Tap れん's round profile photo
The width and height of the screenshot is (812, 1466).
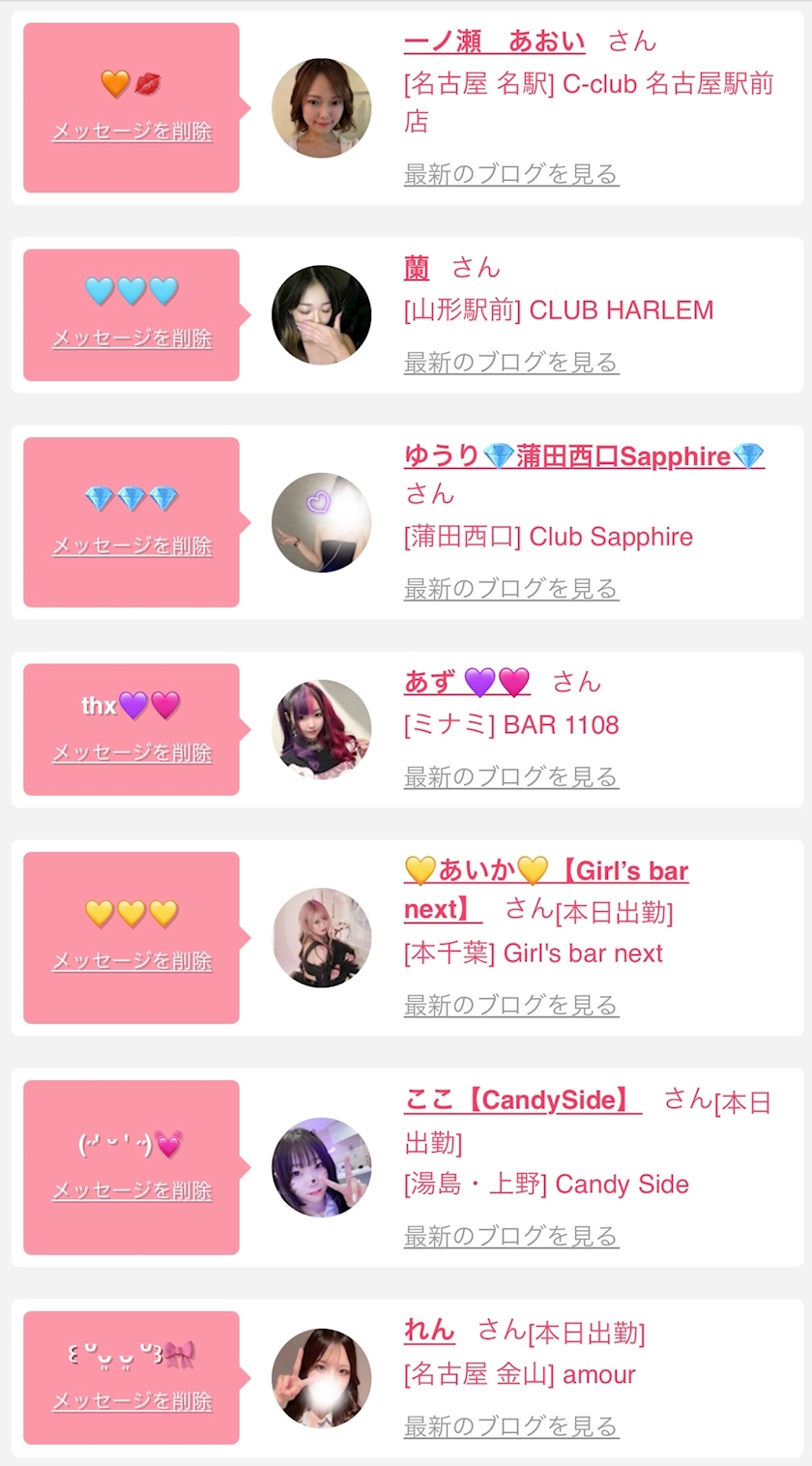tap(321, 1378)
